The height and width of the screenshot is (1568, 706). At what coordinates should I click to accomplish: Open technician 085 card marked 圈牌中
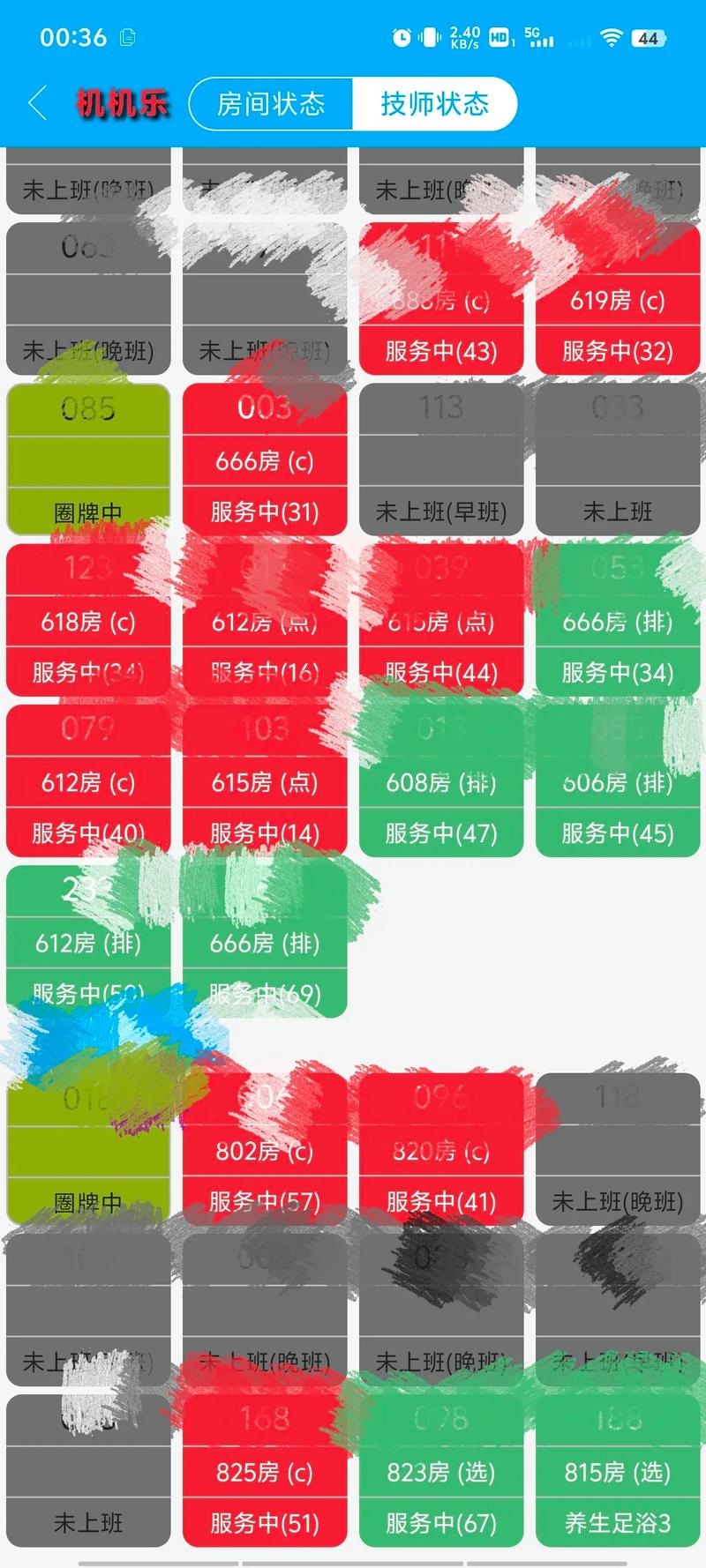click(x=88, y=459)
